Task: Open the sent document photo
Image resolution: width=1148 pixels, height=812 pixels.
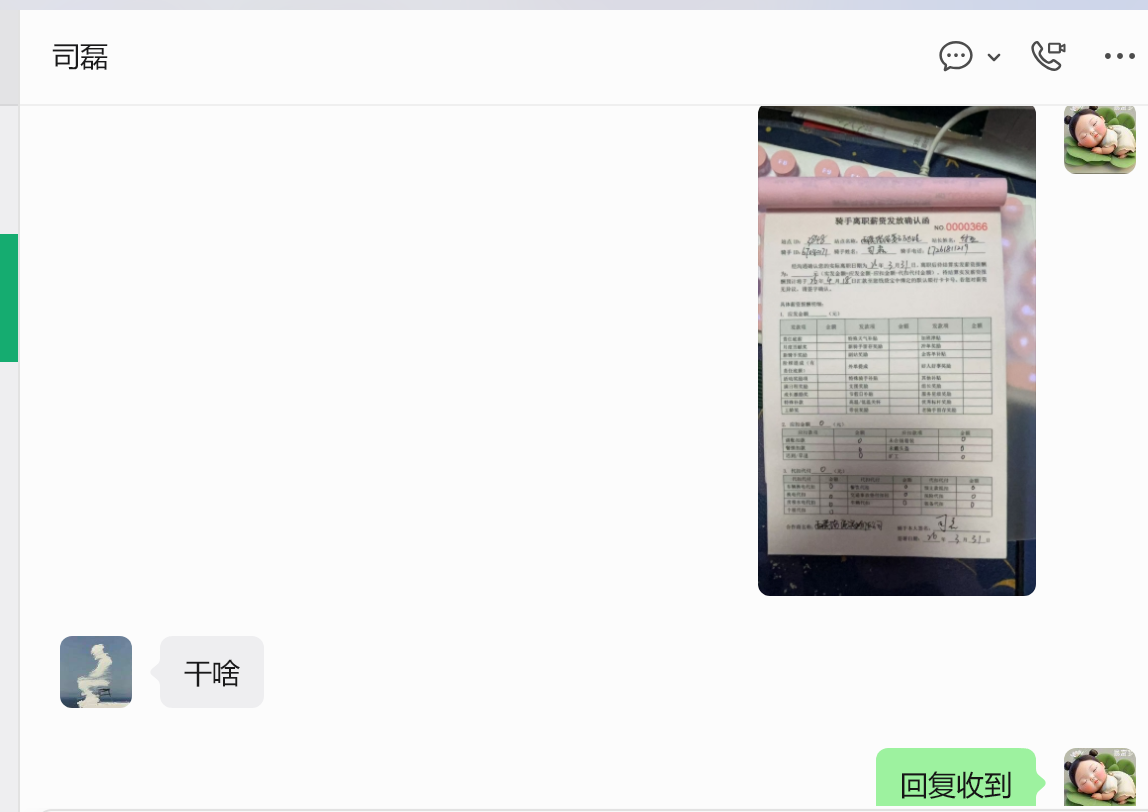Action: click(896, 350)
